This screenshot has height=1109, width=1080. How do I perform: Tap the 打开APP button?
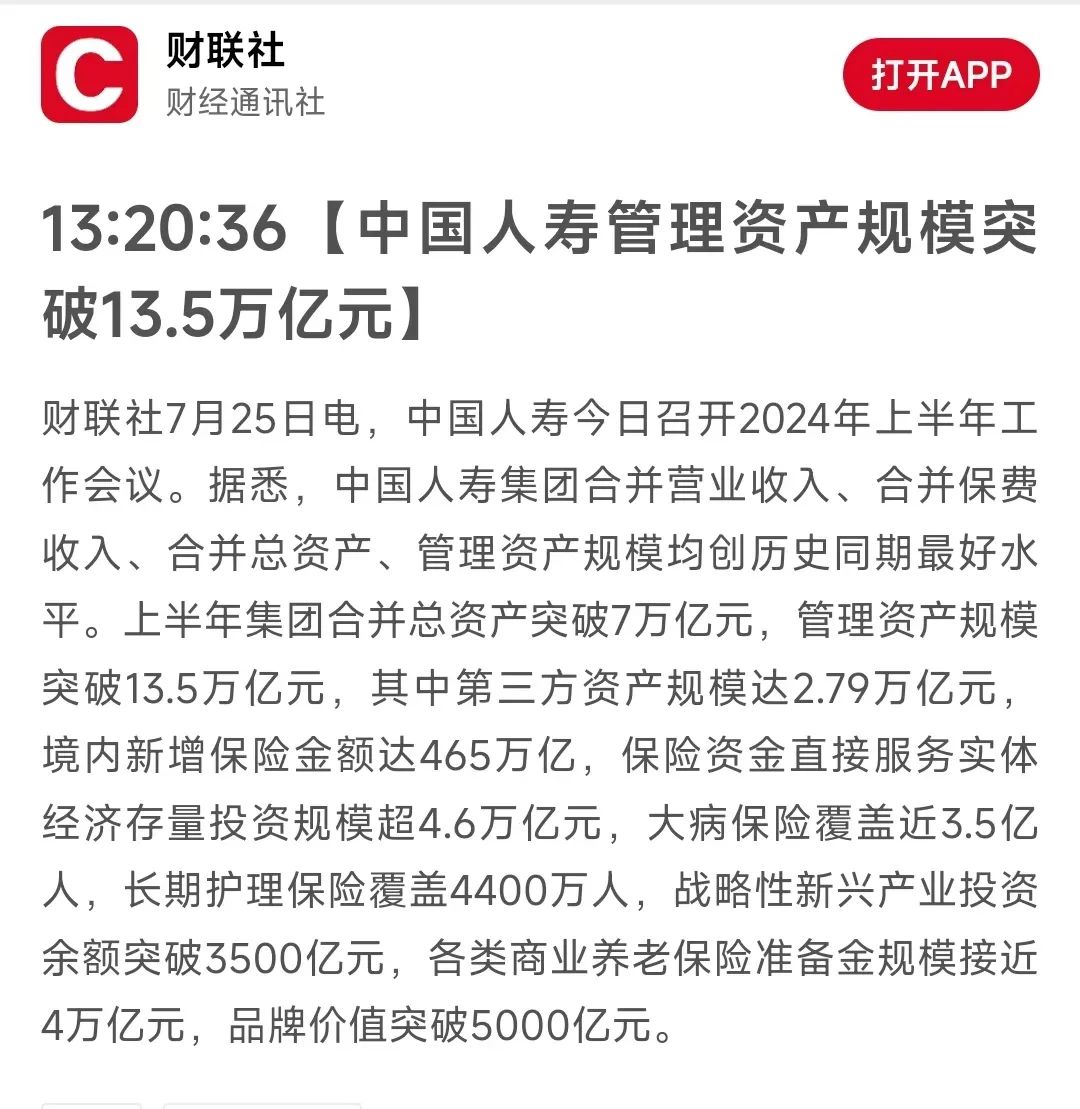tap(940, 74)
